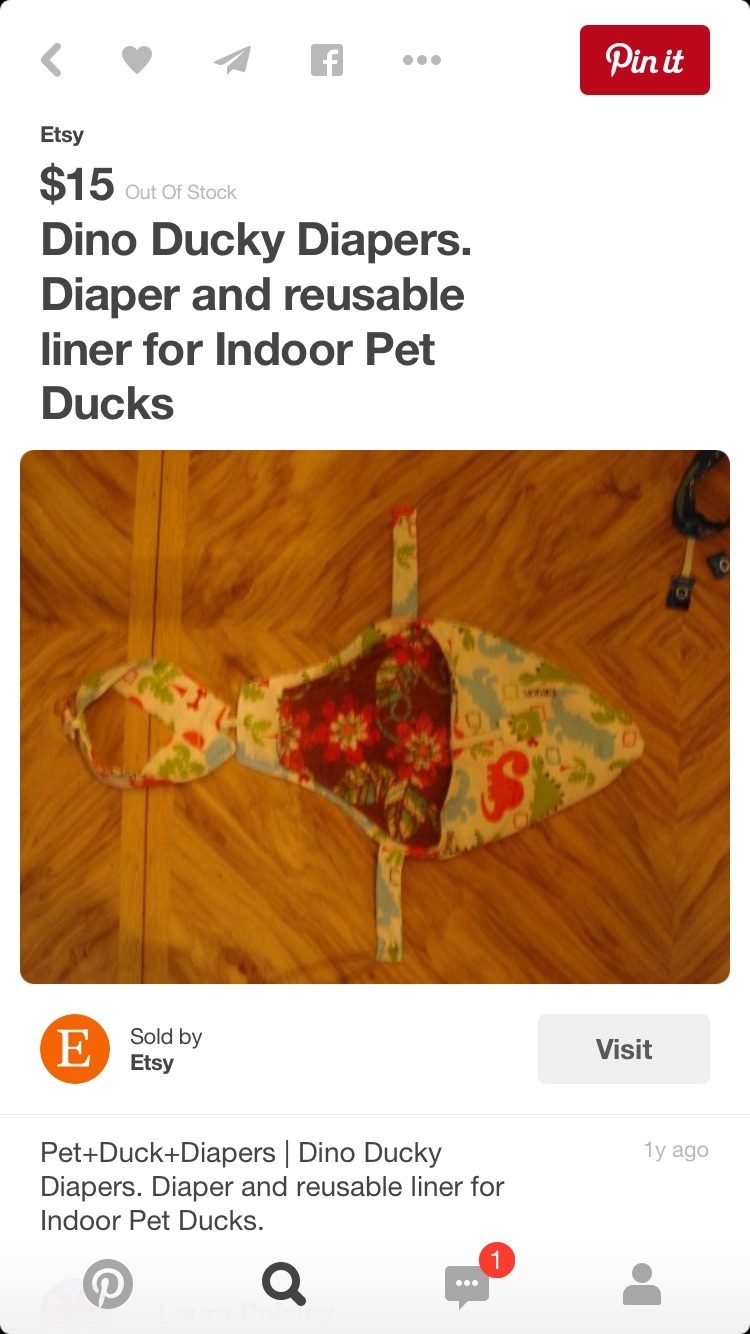Viewport: 750px width, 1334px height.
Task: Open the Dino Ducky Diapers product image
Action: (375, 716)
